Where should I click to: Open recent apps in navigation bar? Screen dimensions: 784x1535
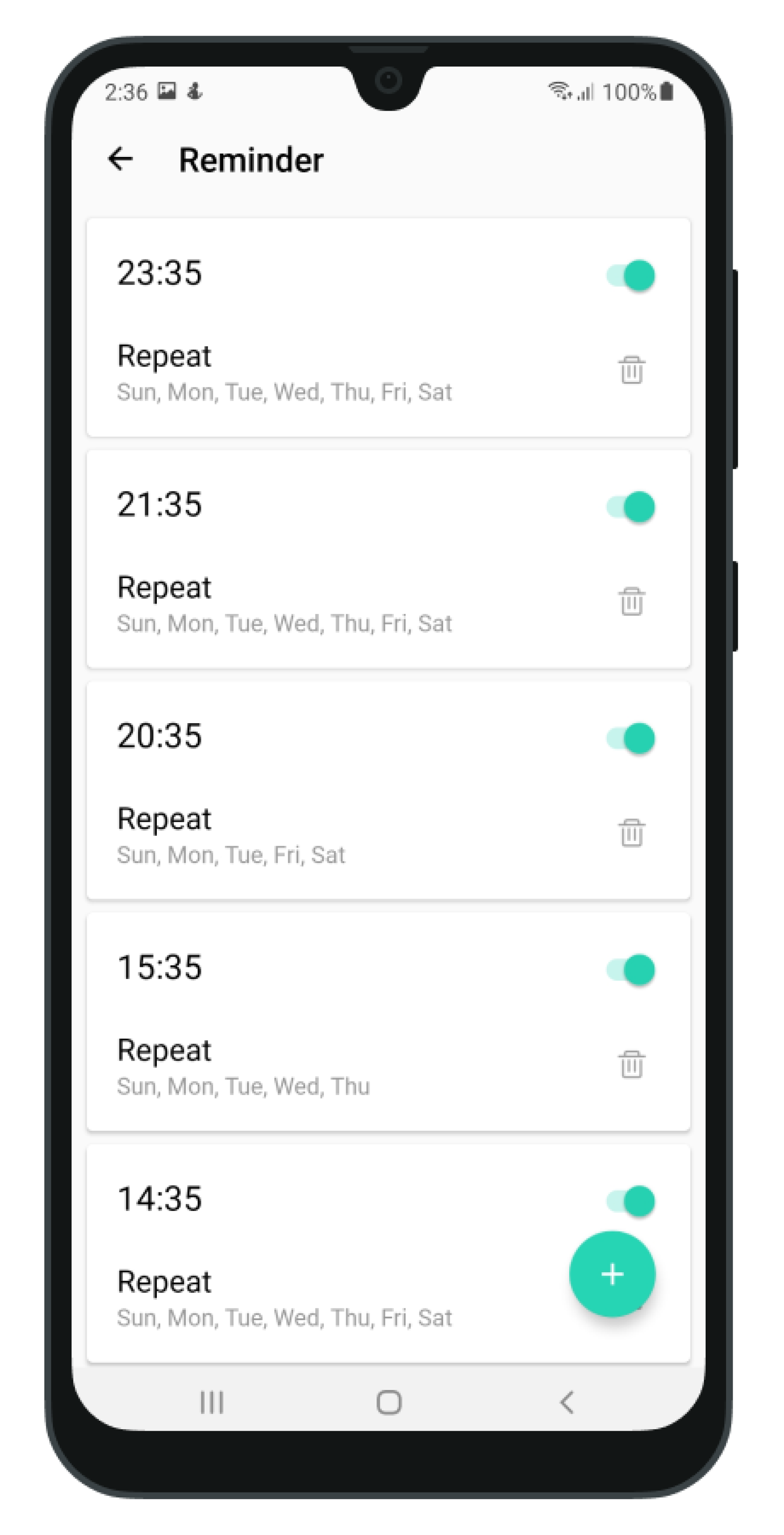pos(212,1402)
